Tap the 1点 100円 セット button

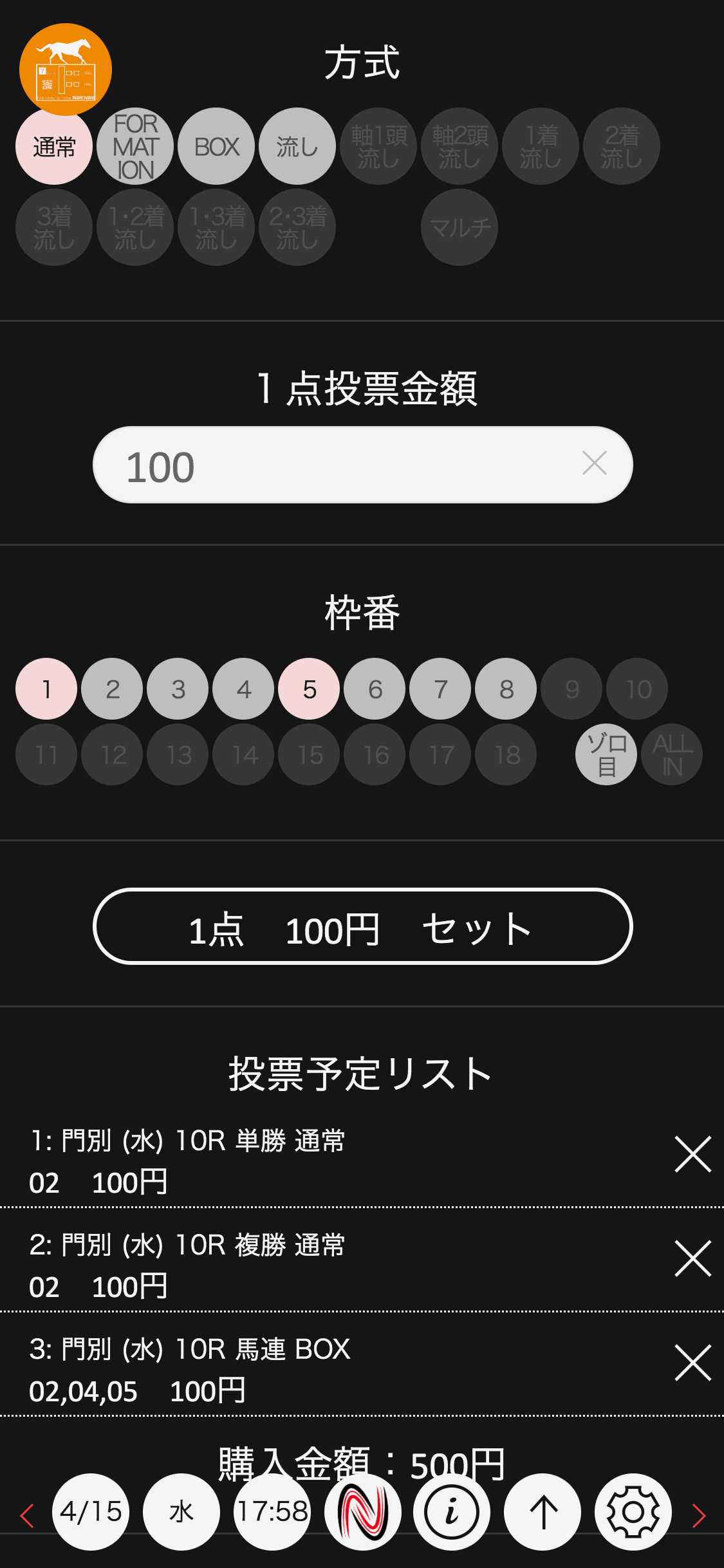point(362,926)
